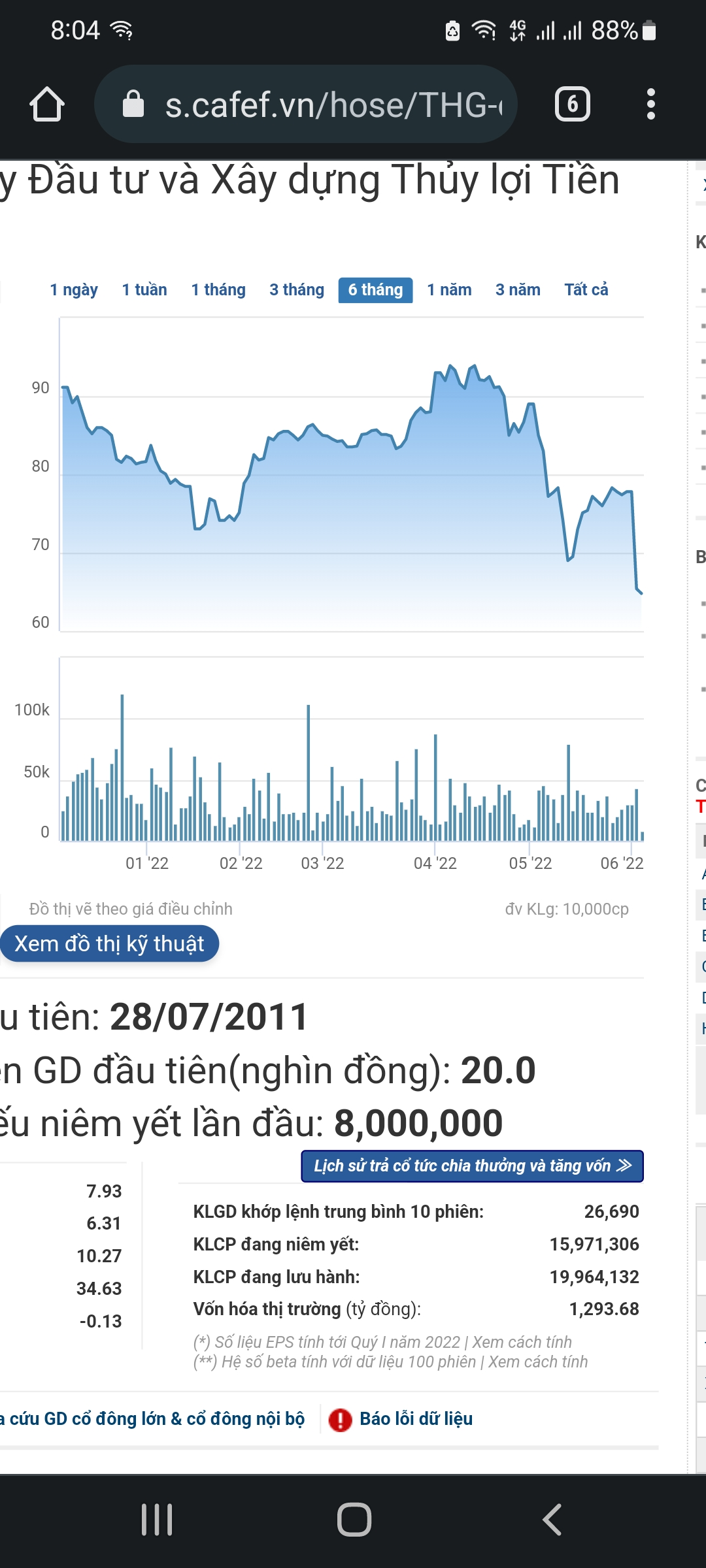
Task: Tap the s.cafef.vn address bar
Action: pyautogui.click(x=306, y=105)
